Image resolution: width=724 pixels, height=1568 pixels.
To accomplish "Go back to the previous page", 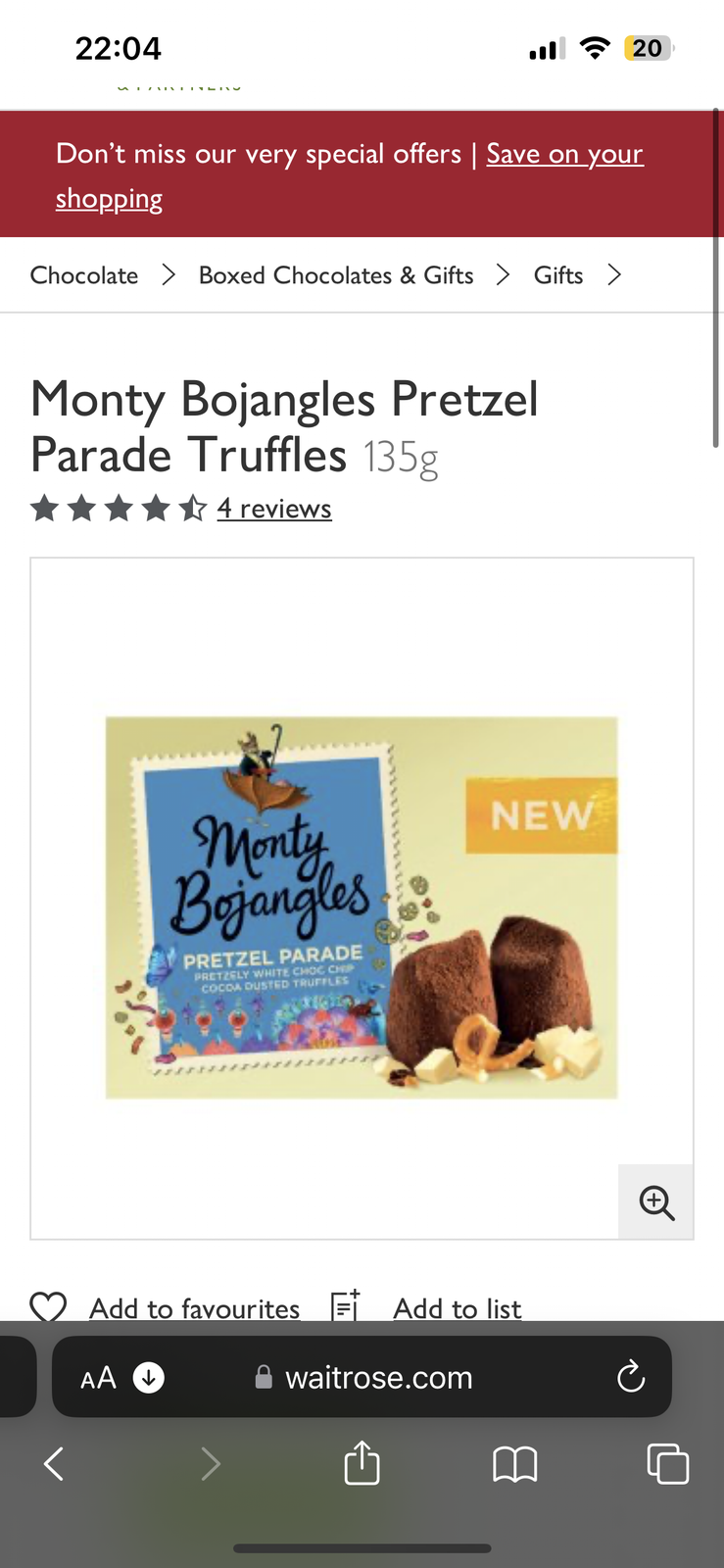I will 54,1464.
